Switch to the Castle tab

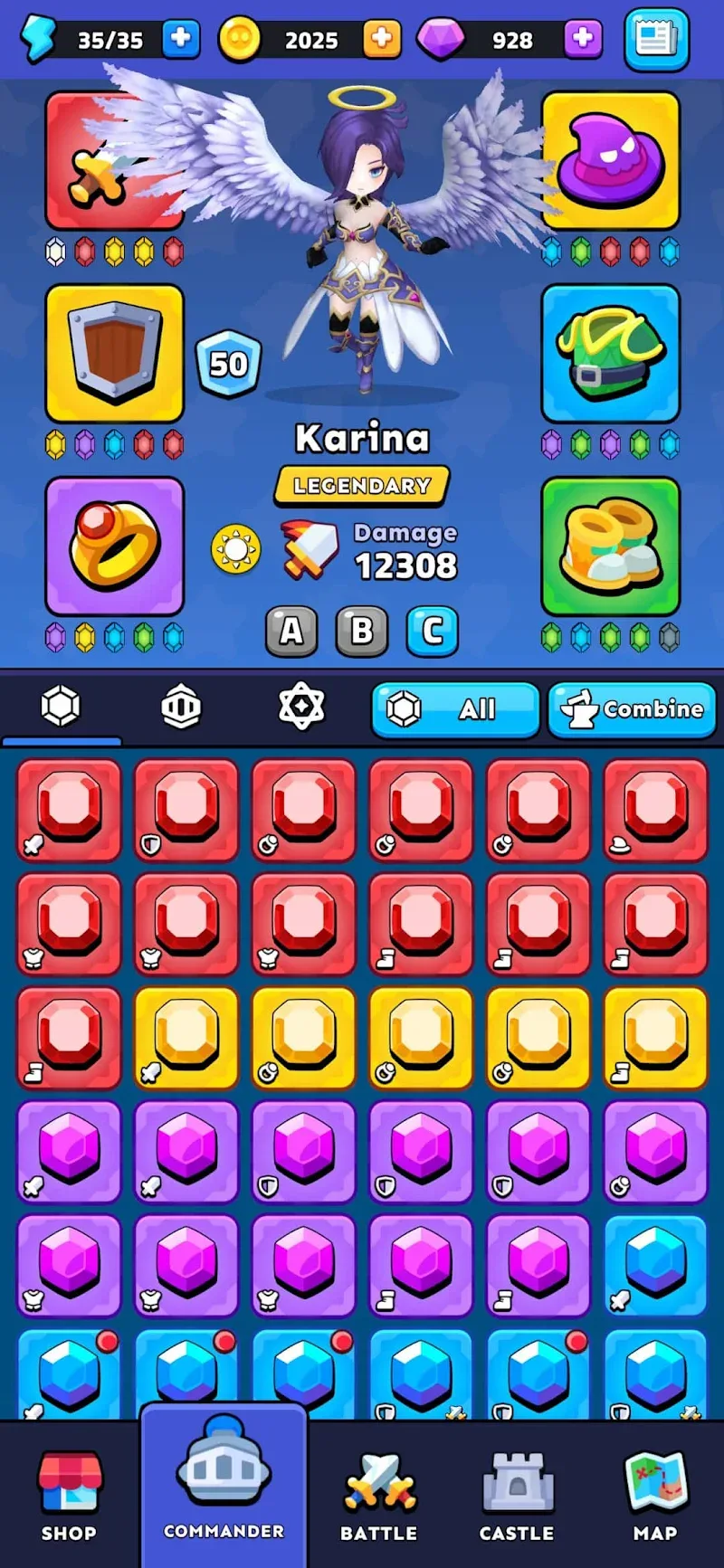coord(517,1497)
